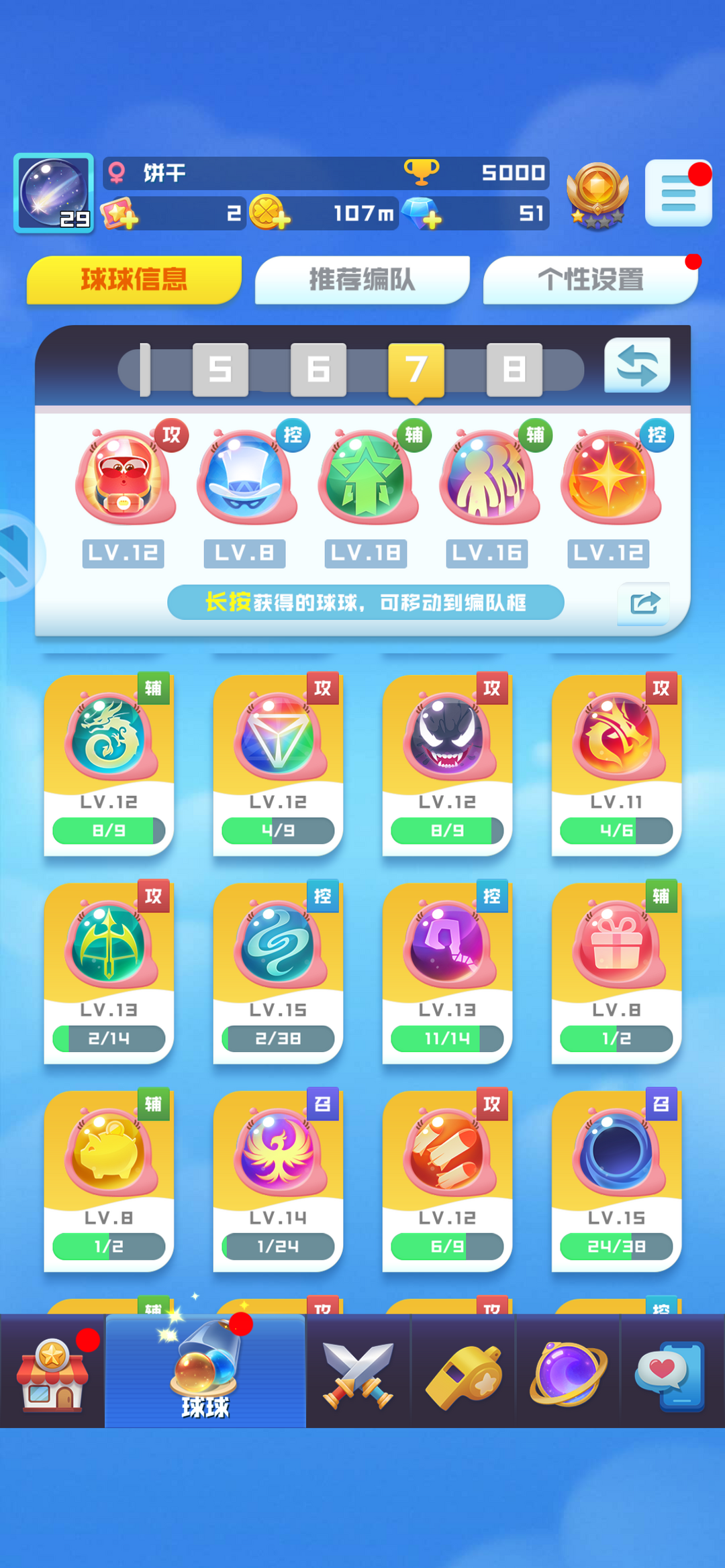Open the phoenix ball card LV.14
Screen dimensions: 725x1568
click(278, 1181)
